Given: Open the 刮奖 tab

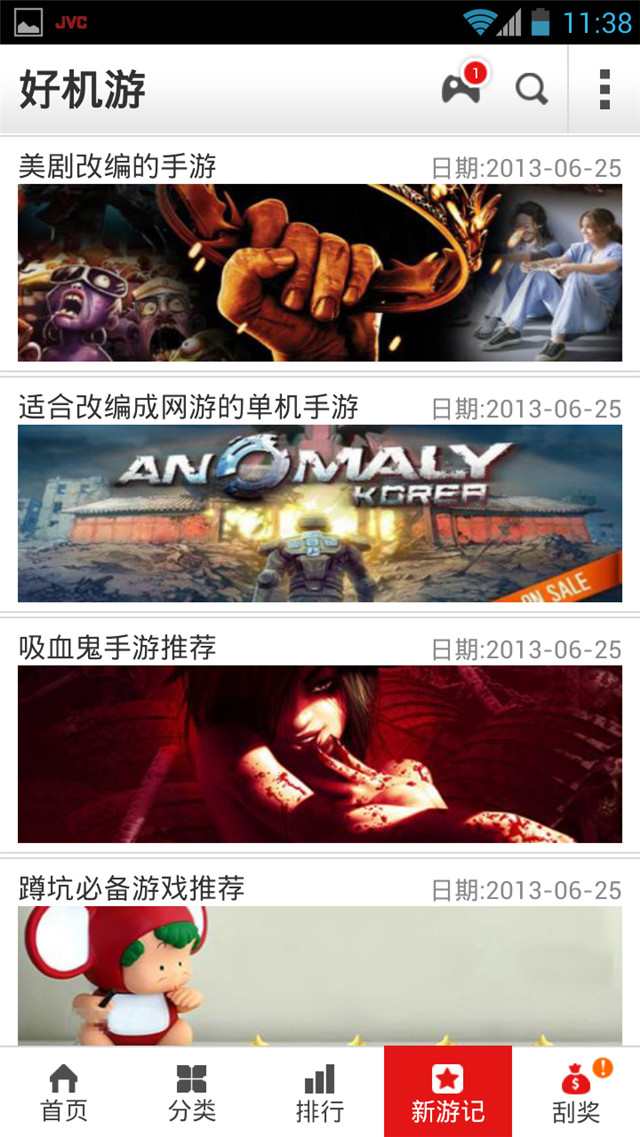Looking at the screenshot, I should tap(576, 1092).
